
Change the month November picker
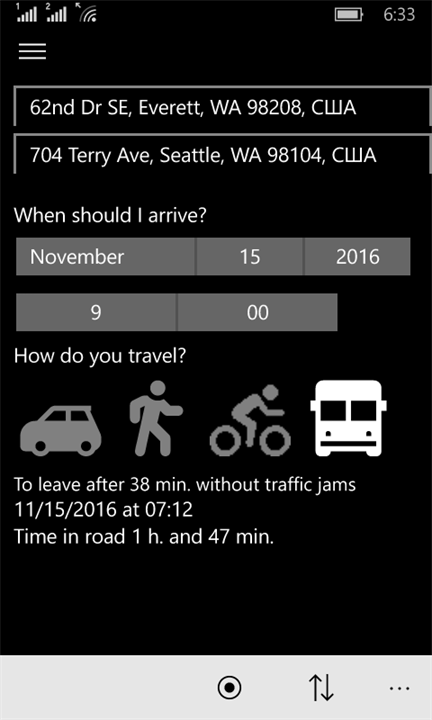(106, 256)
